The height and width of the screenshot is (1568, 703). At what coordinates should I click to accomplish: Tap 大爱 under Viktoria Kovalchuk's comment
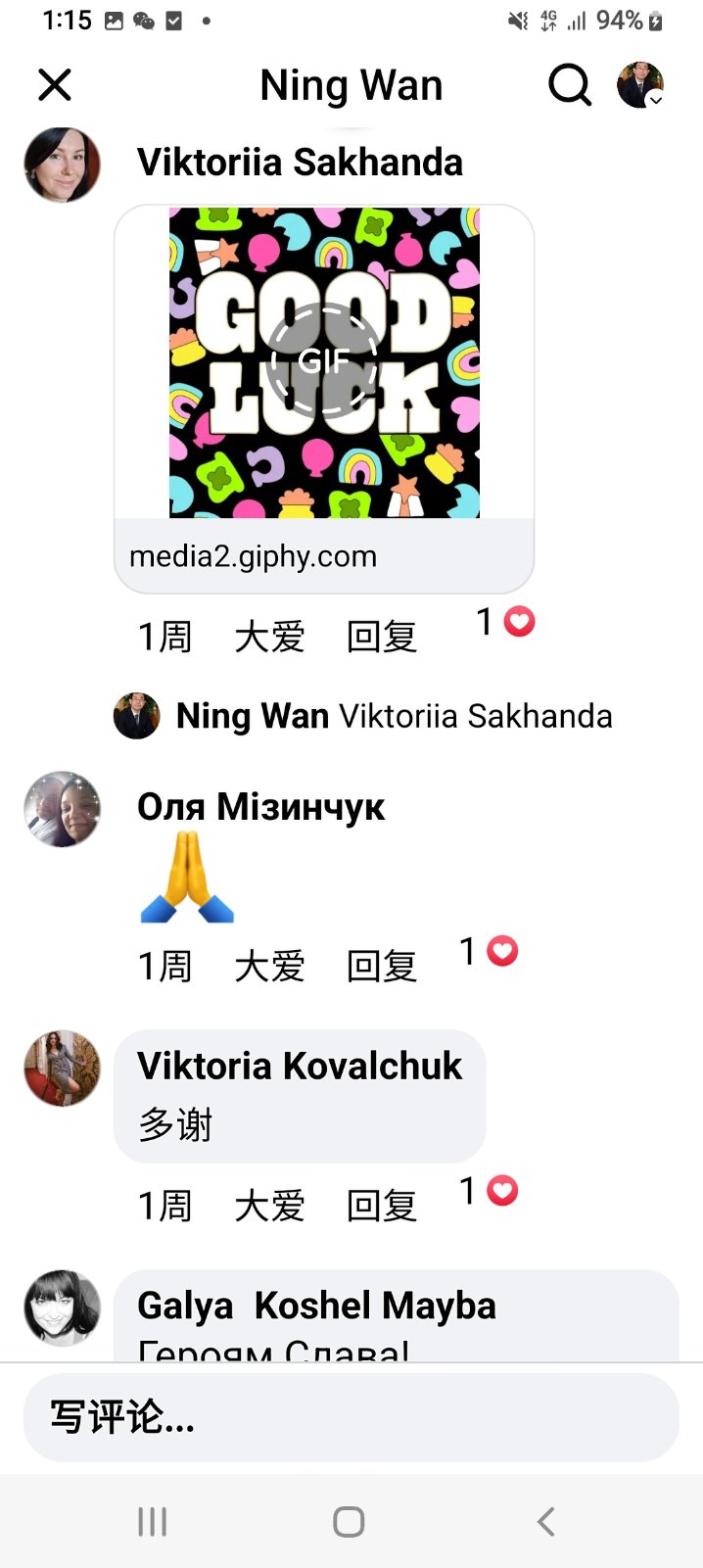(269, 1206)
